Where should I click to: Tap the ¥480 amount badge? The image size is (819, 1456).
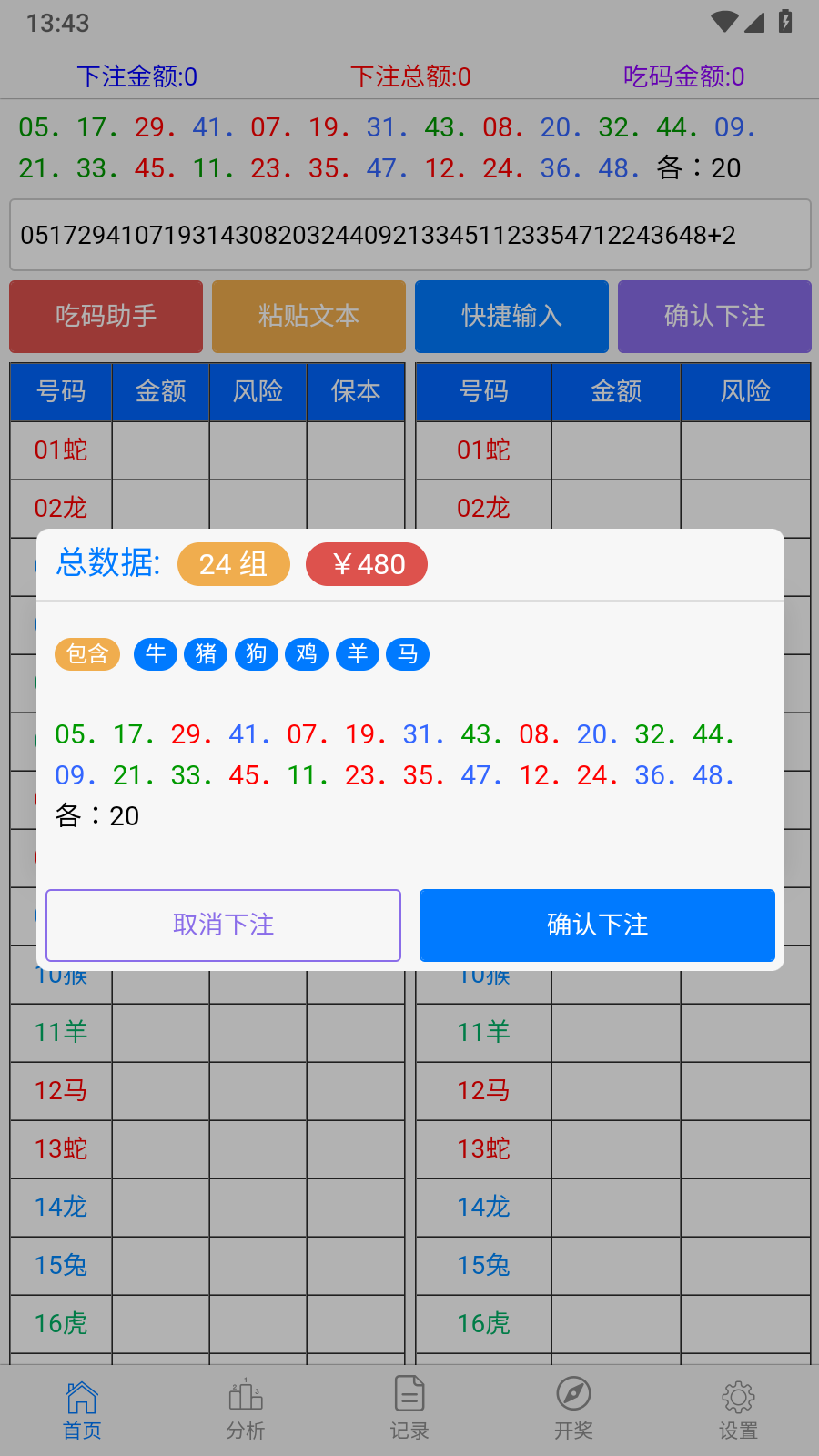click(367, 564)
